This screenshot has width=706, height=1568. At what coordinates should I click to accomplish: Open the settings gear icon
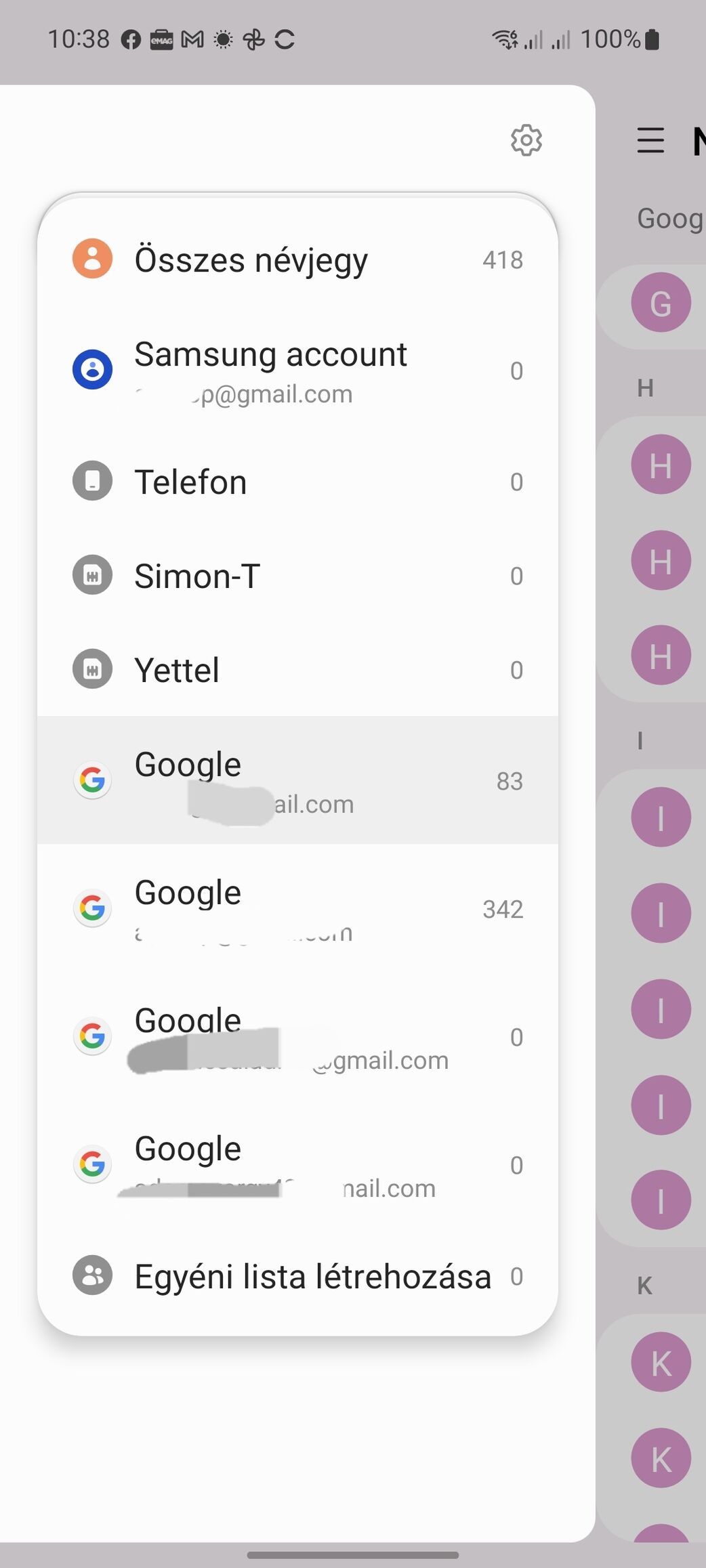pos(526,140)
